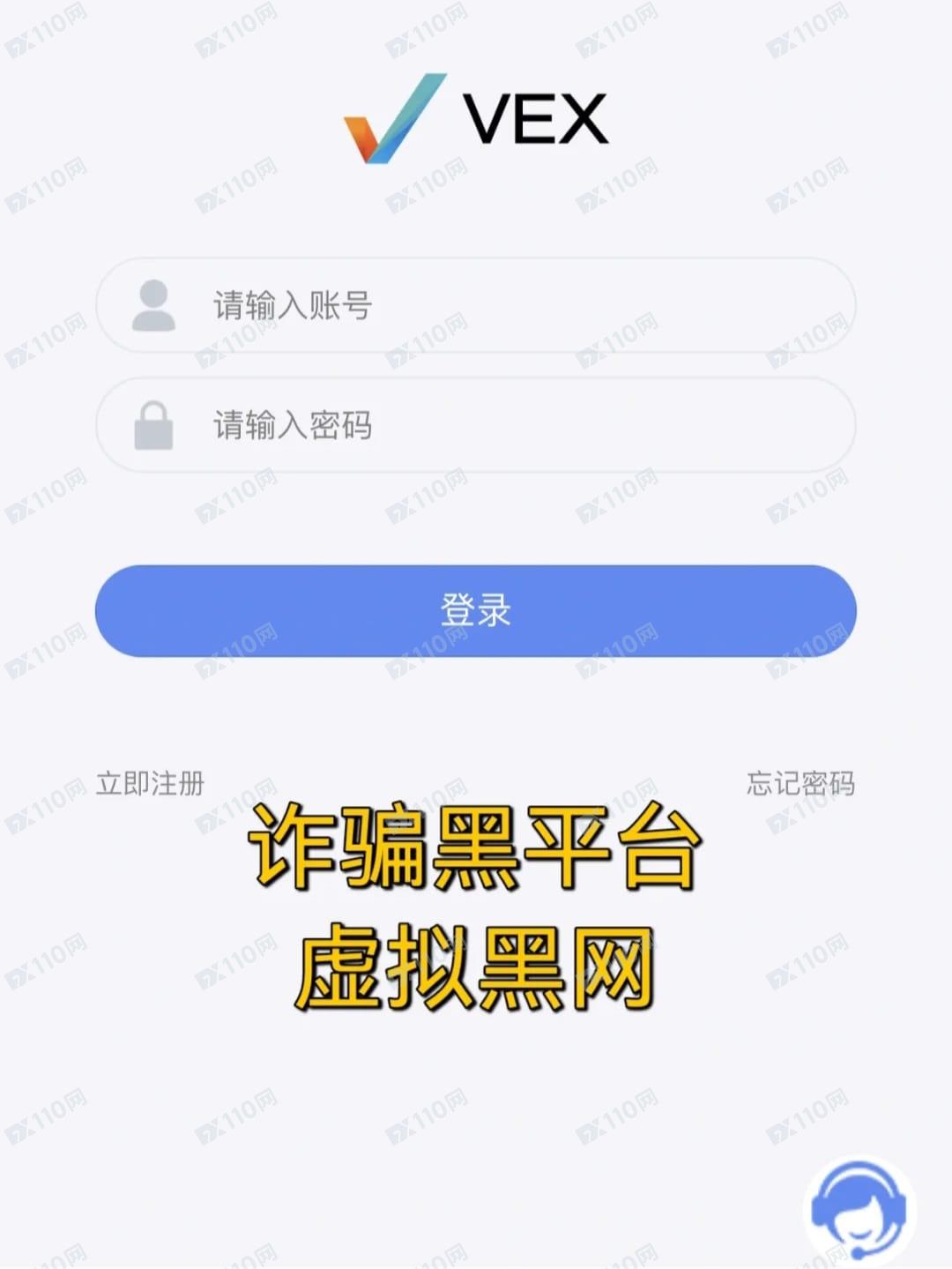Focus the password input field
952x1269 pixels.
click(x=494, y=425)
